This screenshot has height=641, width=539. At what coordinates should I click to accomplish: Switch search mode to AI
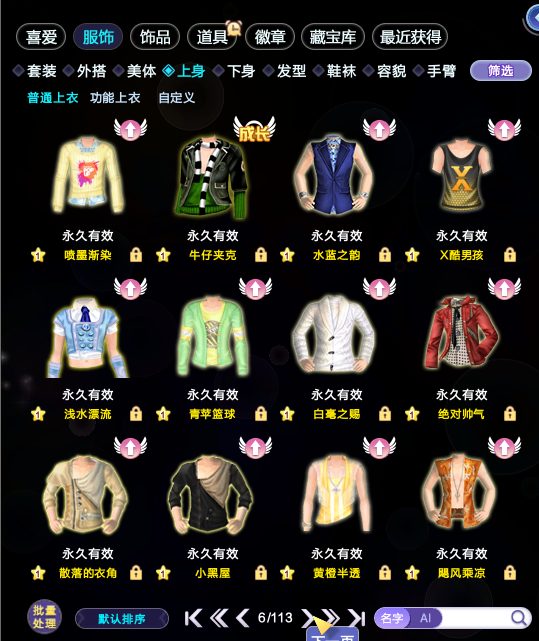click(x=426, y=618)
